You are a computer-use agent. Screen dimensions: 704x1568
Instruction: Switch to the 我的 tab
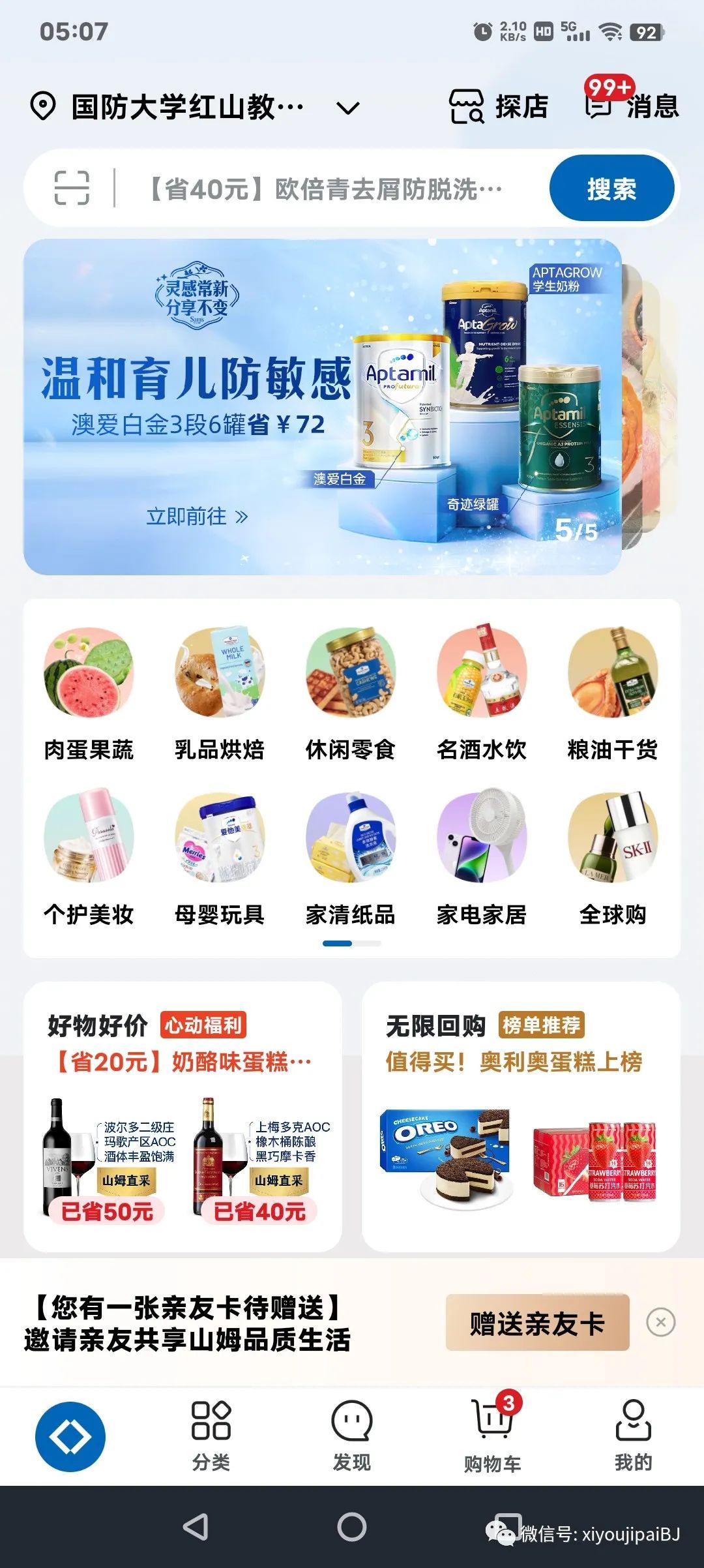(x=633, y=1436)
